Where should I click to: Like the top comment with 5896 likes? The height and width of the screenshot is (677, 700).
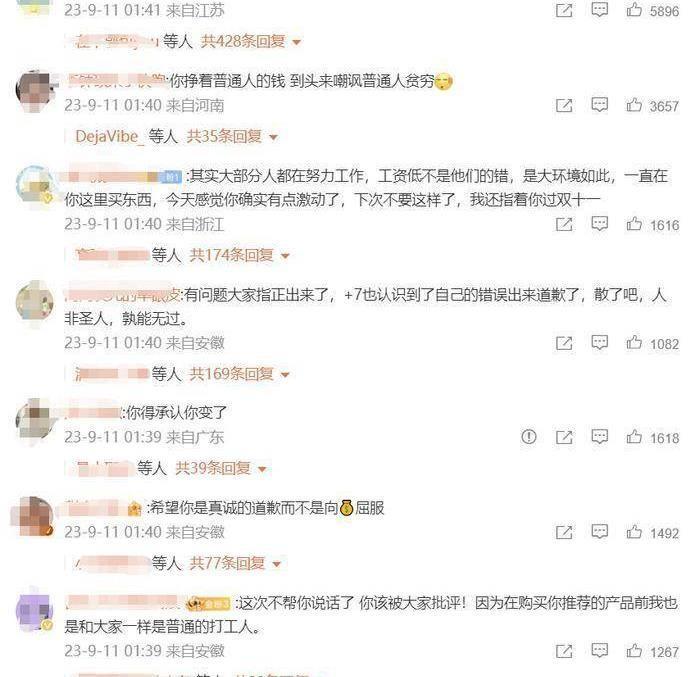coord(634,10)
